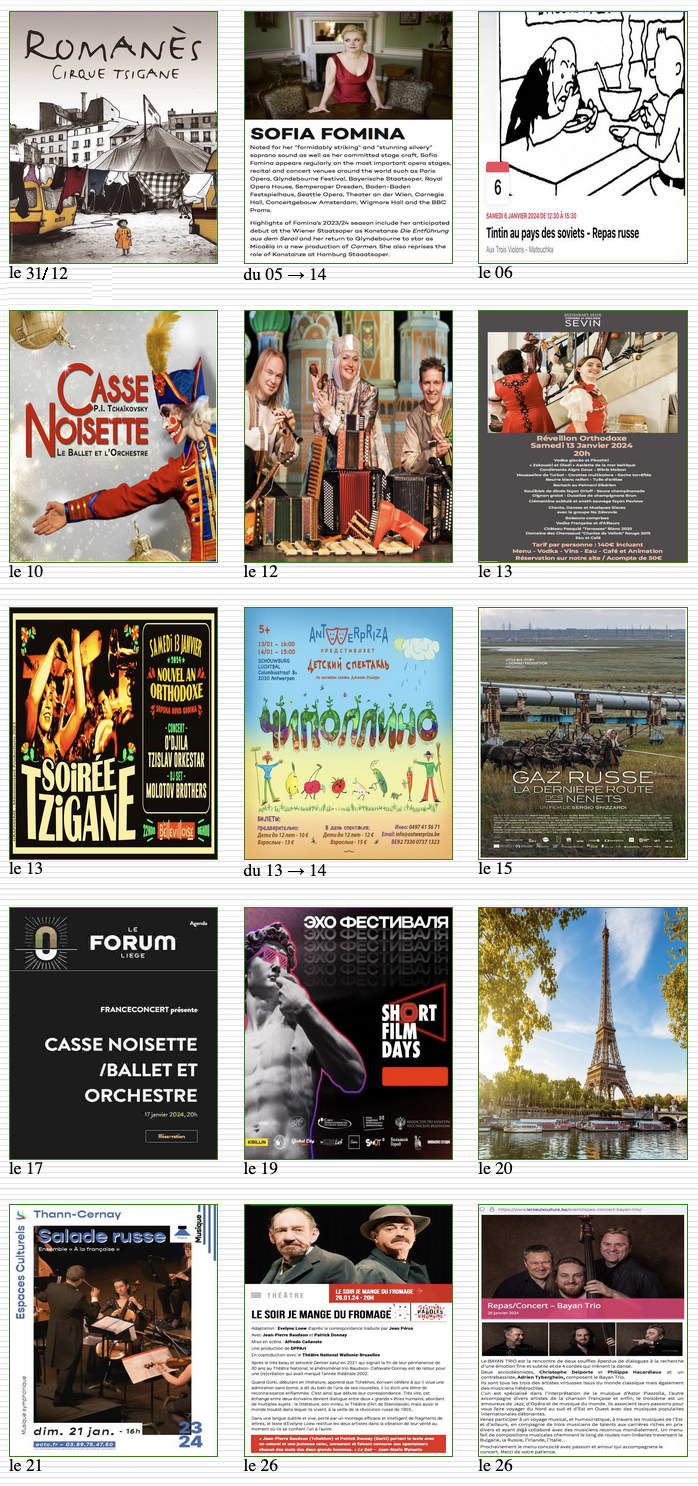Viewport: 698px width, 1486px height.
Task: Select the accordion trio photo dated le 12
Action: 348,436
